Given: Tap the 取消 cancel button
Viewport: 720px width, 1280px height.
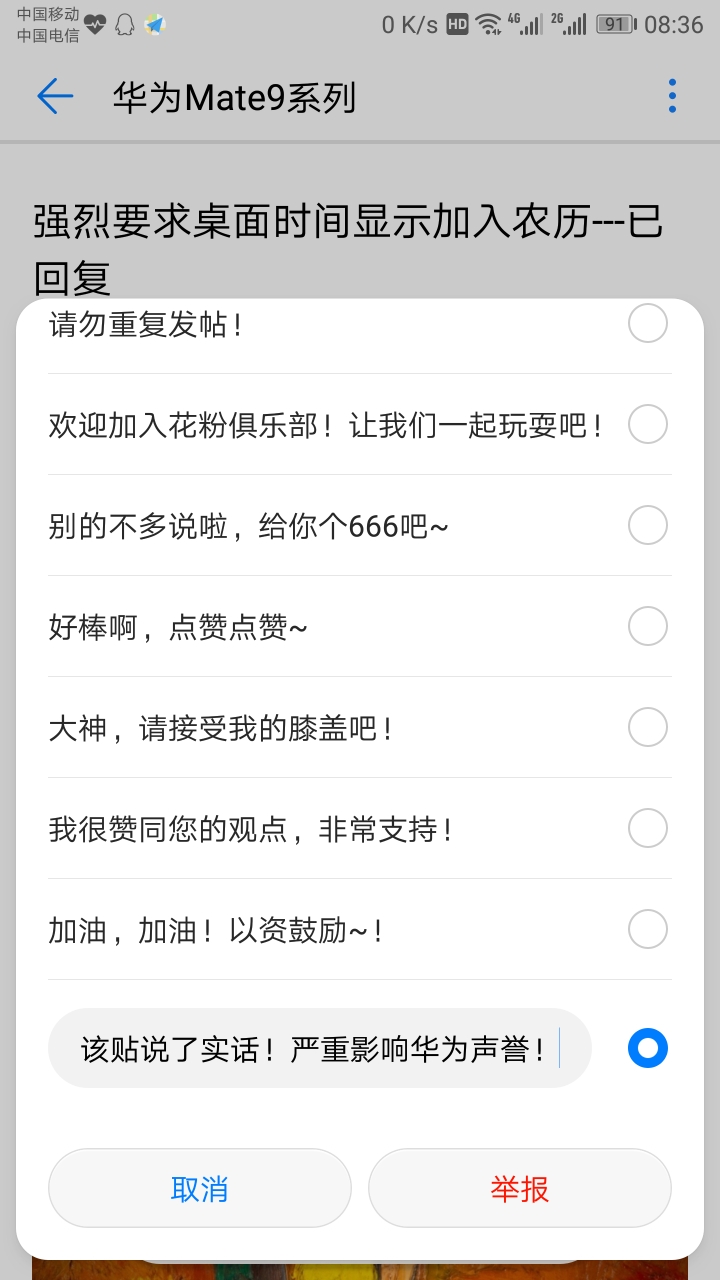Looking at the screenshot, I should (199, 1187).
